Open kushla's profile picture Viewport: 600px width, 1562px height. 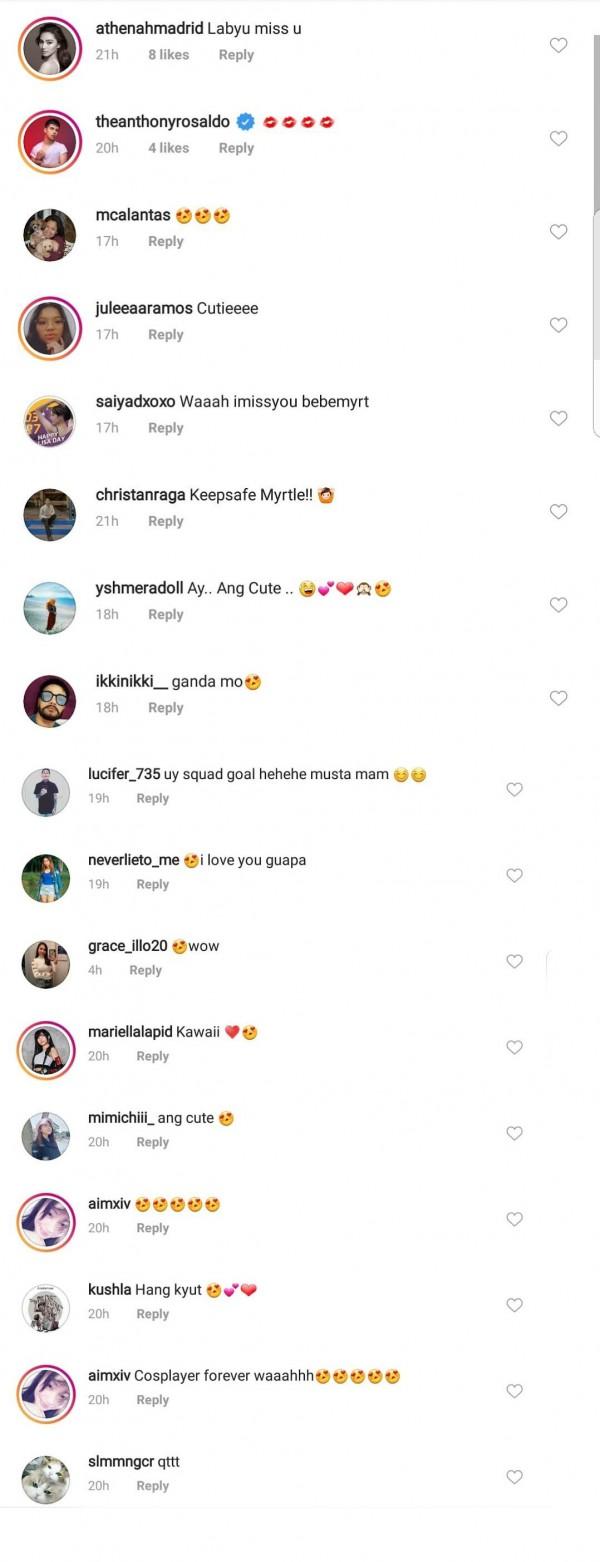tap(46, 1306)
